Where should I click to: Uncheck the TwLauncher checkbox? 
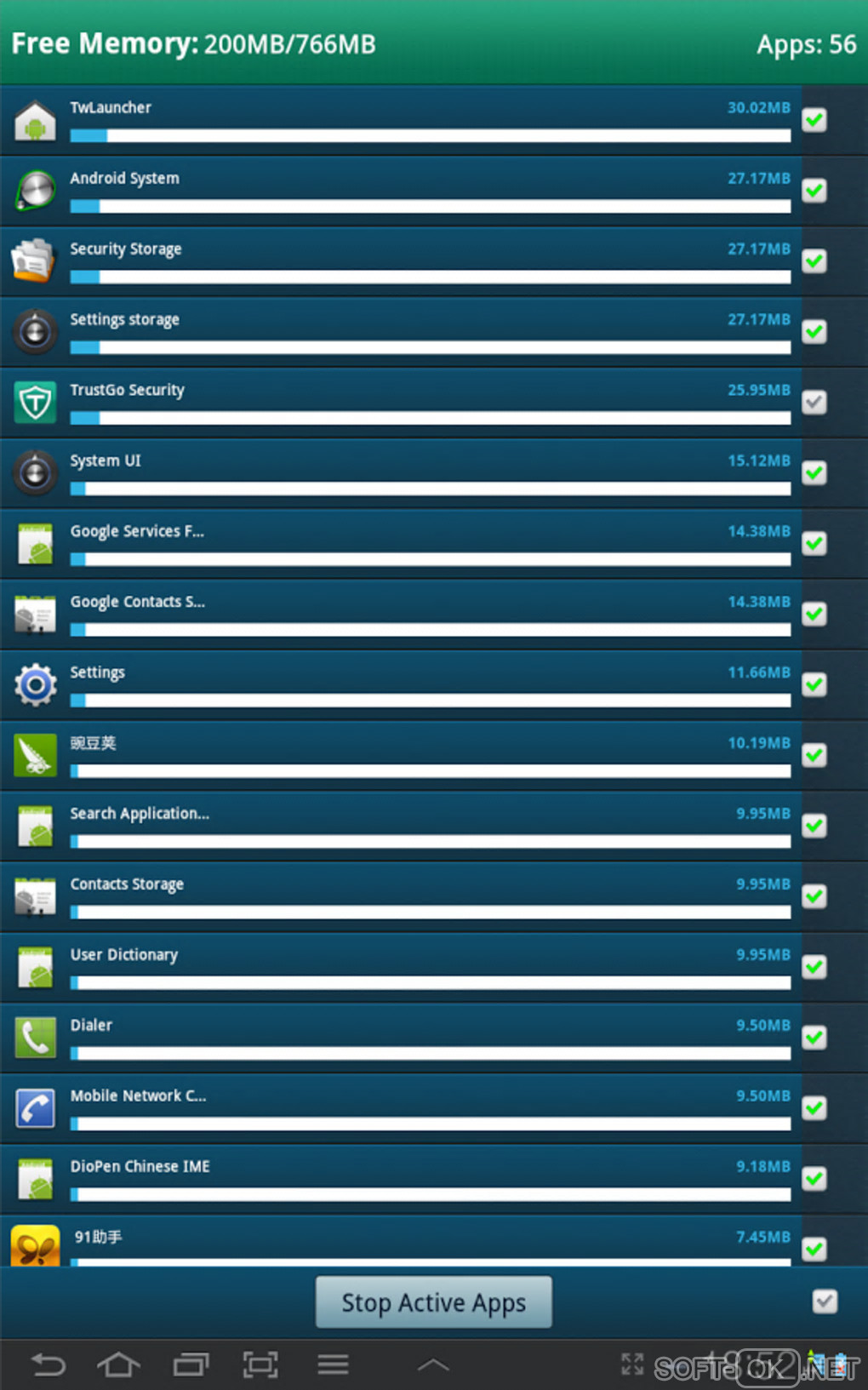pyautogui.click(x=814, y=120)
